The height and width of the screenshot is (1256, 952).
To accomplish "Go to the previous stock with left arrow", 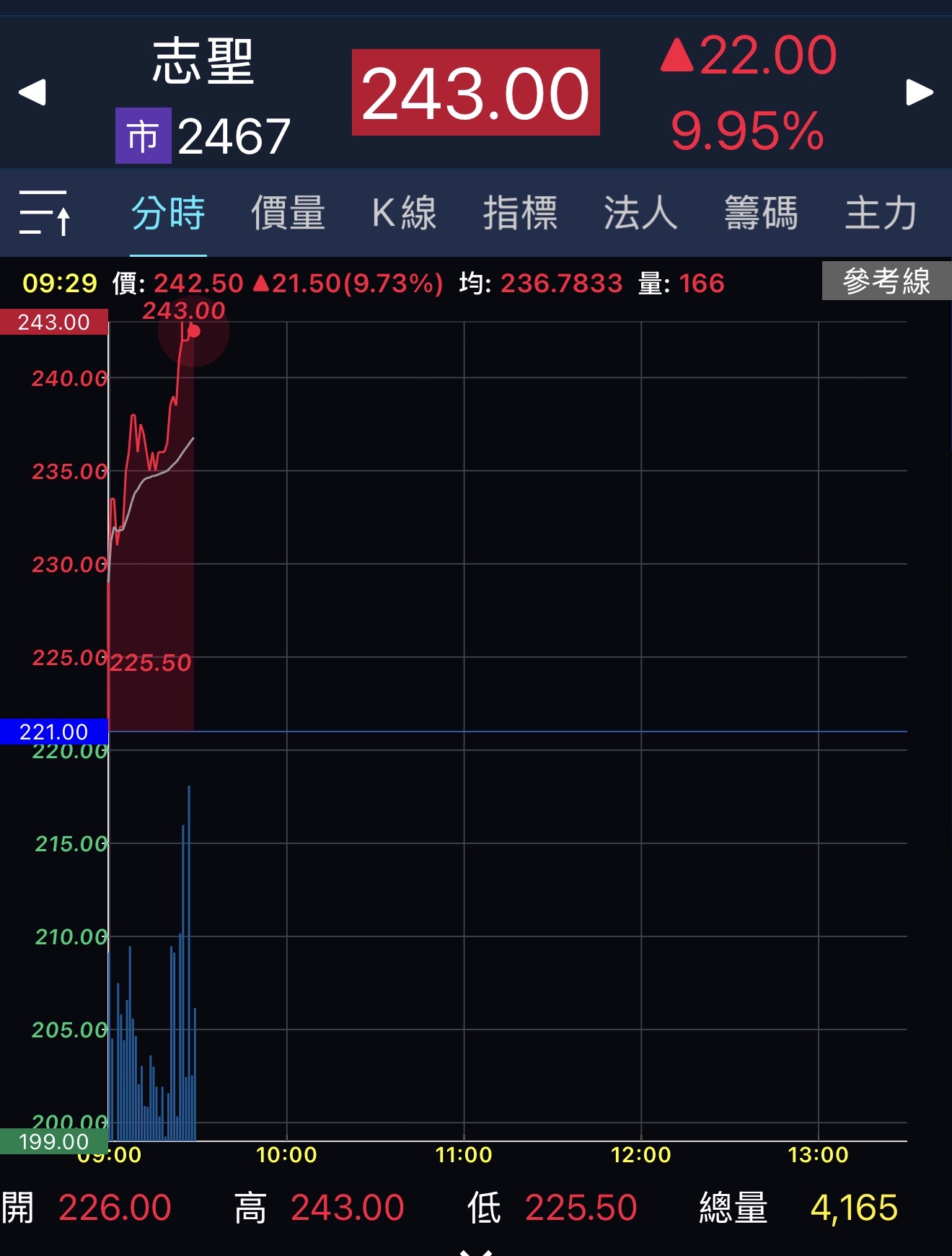I will coord(32,92).
